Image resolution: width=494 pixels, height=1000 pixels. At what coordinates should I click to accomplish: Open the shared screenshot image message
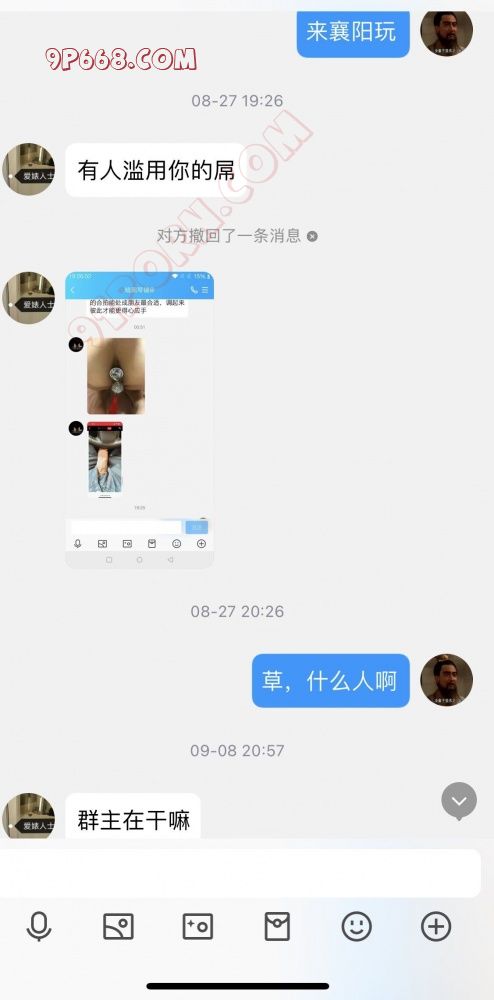click(140, 420)
